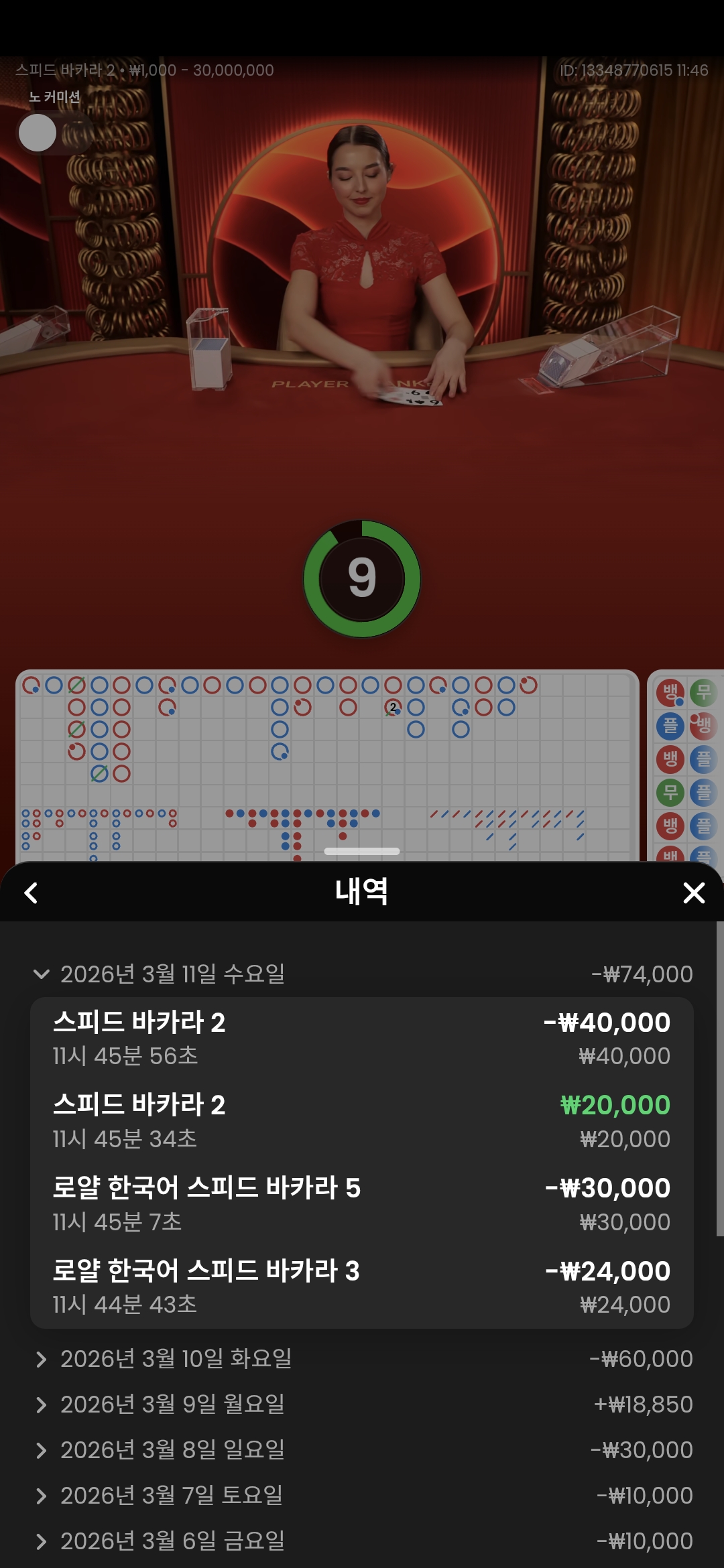Image resolution: width=724 pixels, height=1568 pixels.
Task: Open the 로얄 한국어 스피드 바카라 3 record
Action: (362, 1287)
